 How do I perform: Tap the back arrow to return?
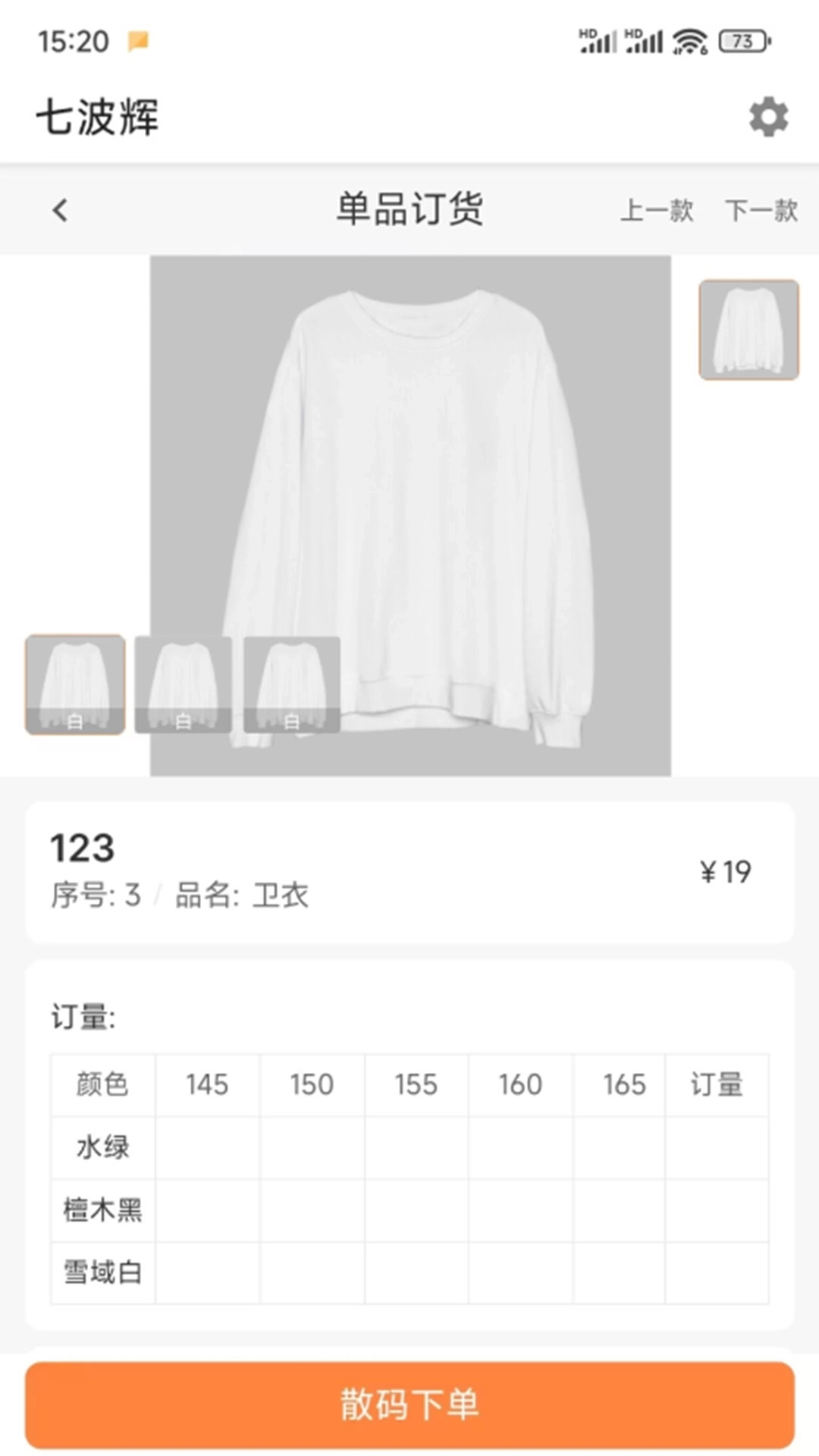(x=60, y=209)
